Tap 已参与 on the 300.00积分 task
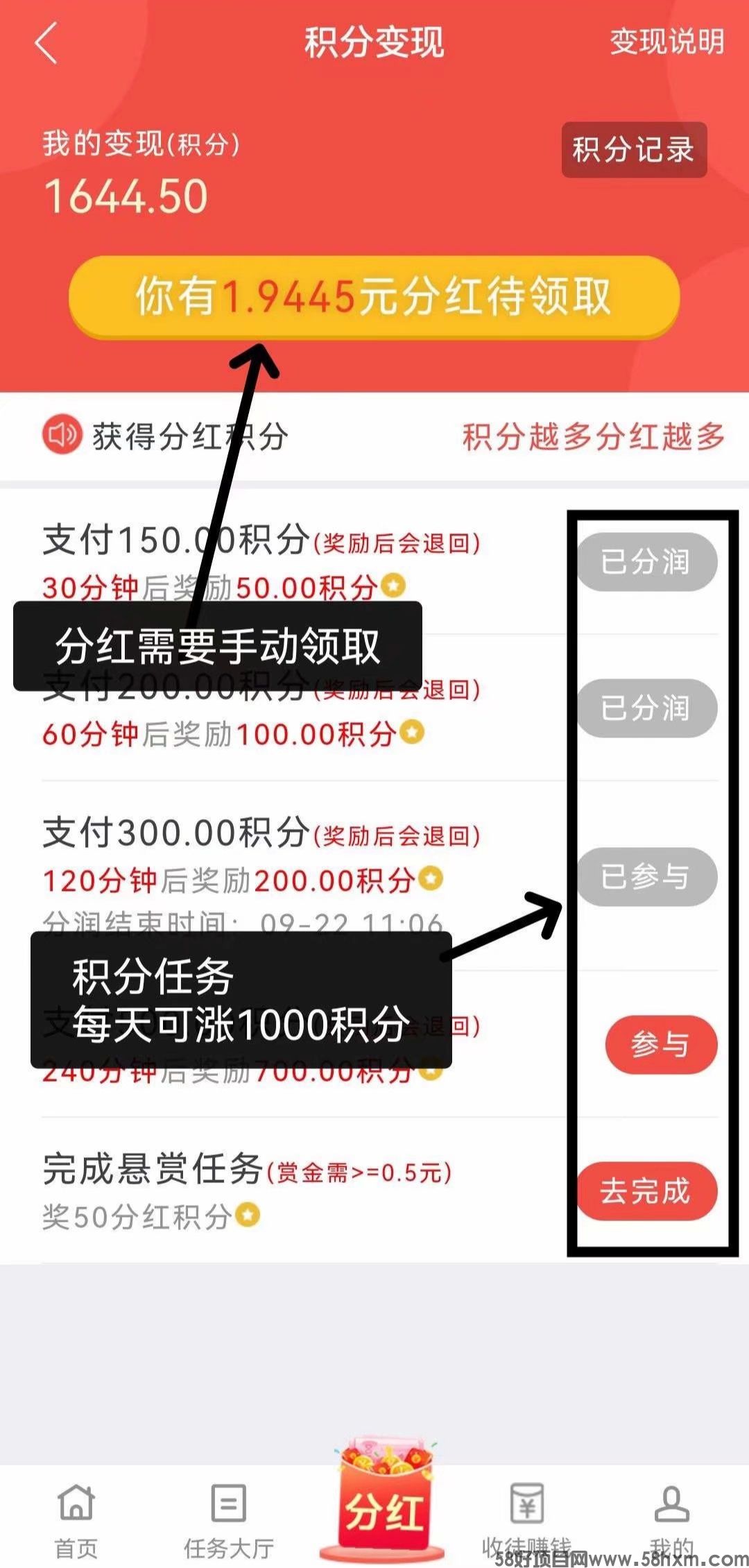This screenshot has width=749, height=1568. [x=646, y=877]
